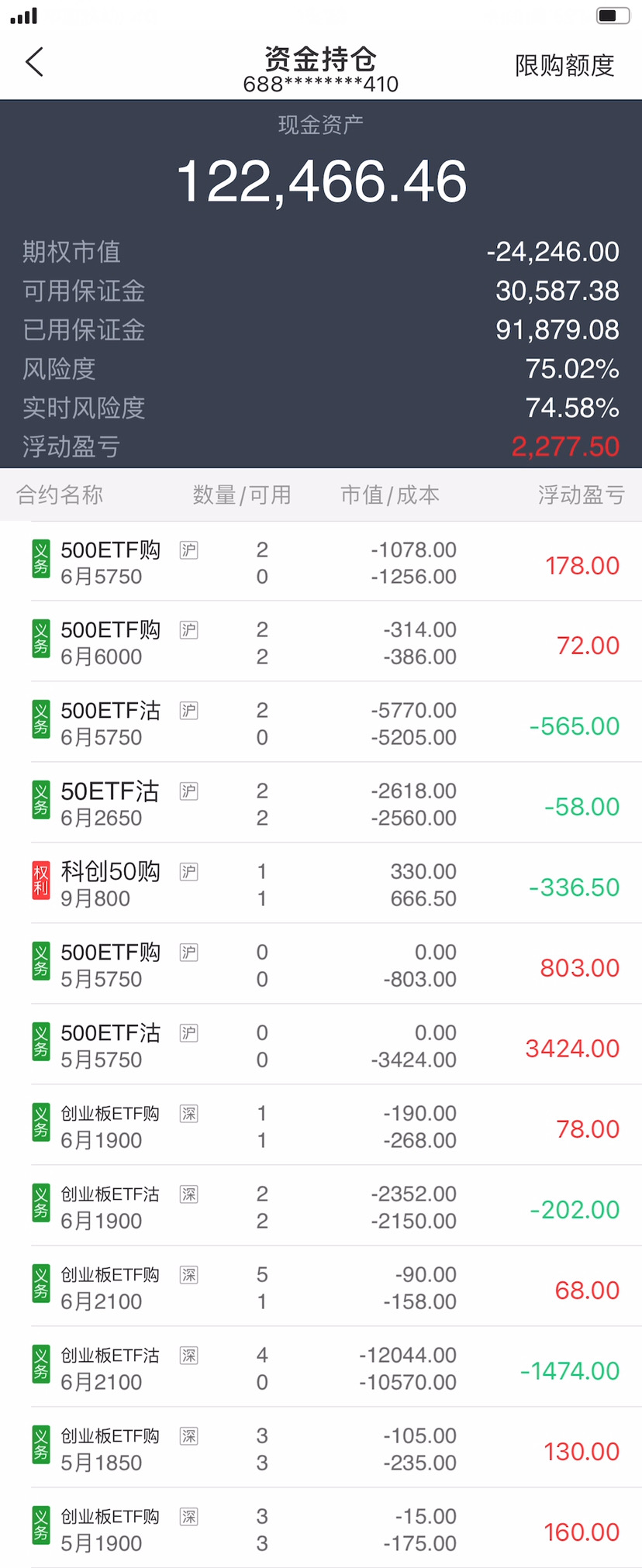This screenshot has width=642, height=1568.
Task: Open the 500ETF购 6月5750 position
Action: point(321,563)
